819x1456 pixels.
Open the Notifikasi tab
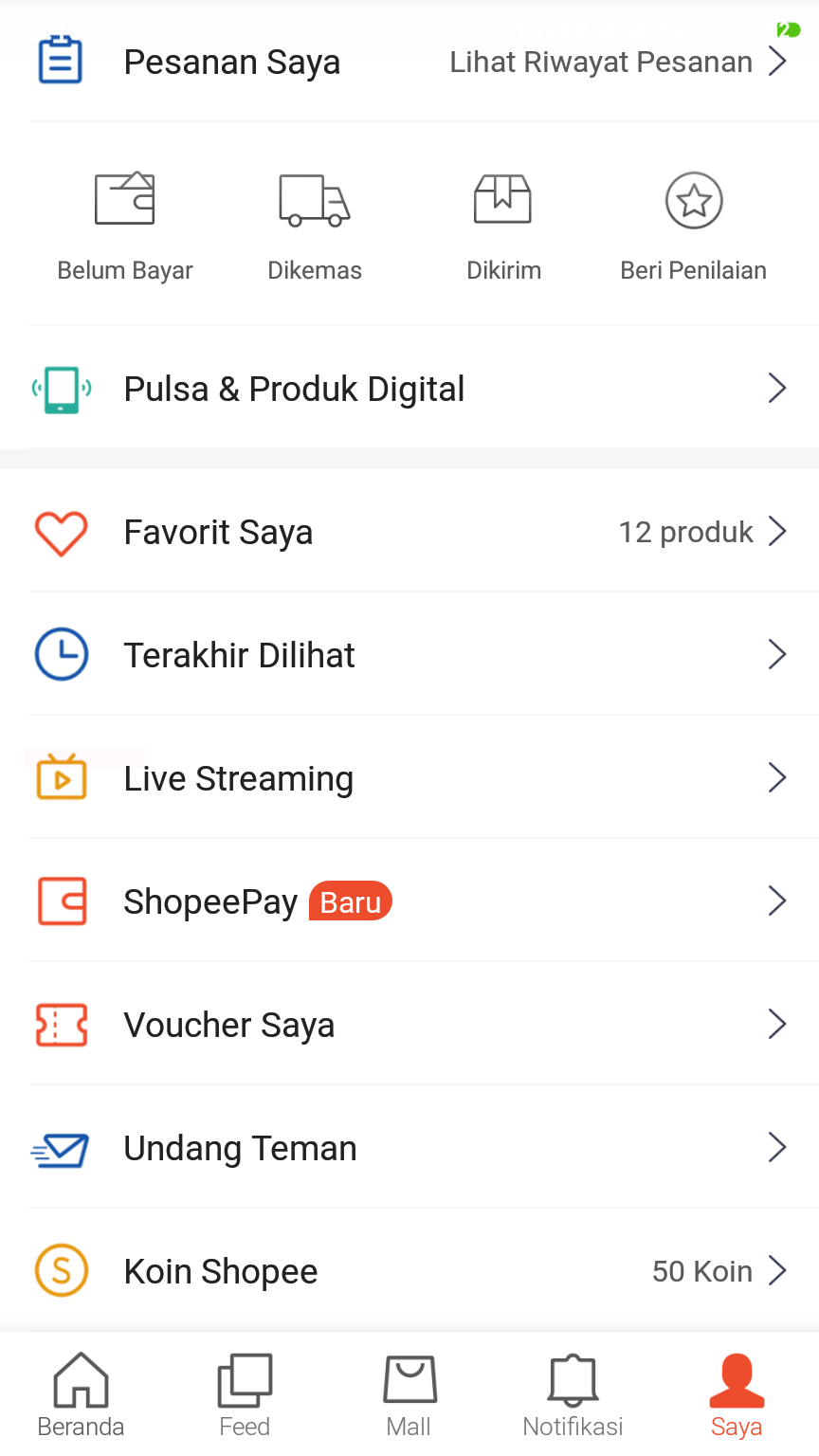[x=573, y=1395]
